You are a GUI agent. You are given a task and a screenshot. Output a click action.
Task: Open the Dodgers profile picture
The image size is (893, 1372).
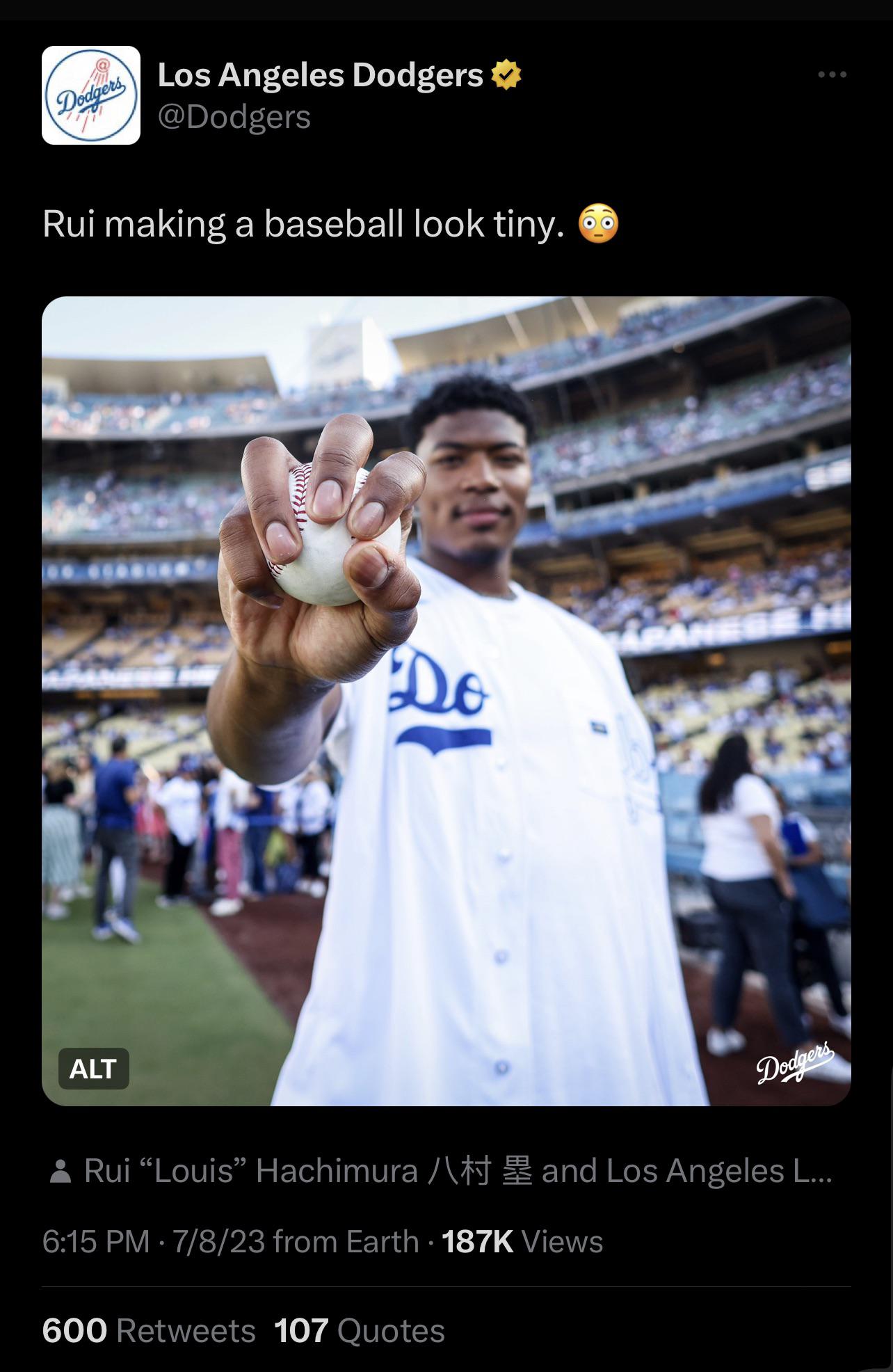pos(91,95)
